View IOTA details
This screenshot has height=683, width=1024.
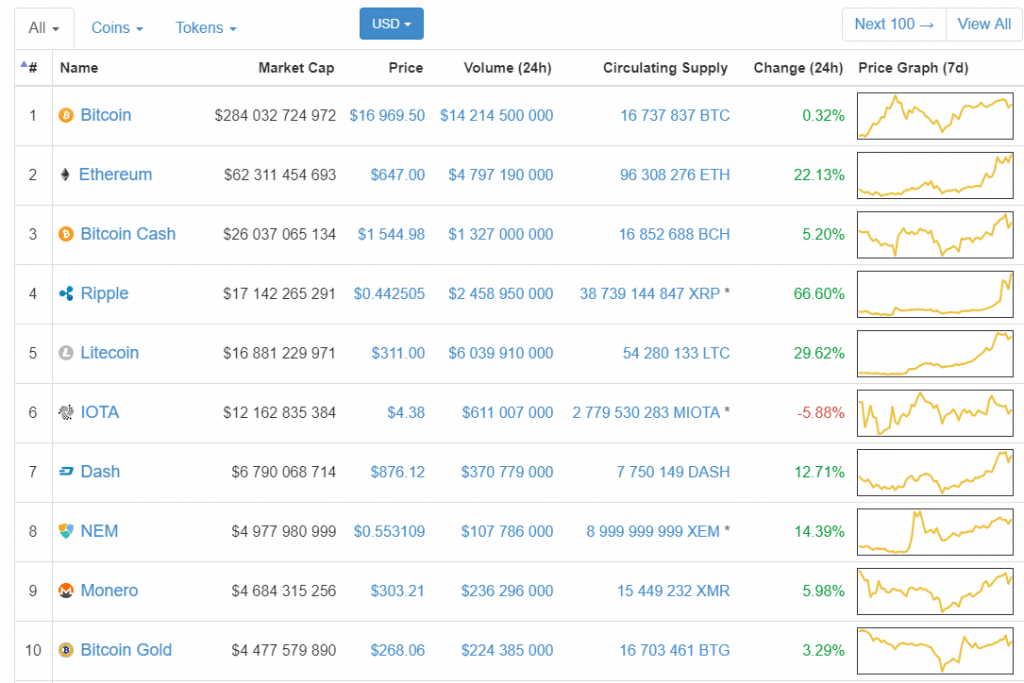pos(99,412)
